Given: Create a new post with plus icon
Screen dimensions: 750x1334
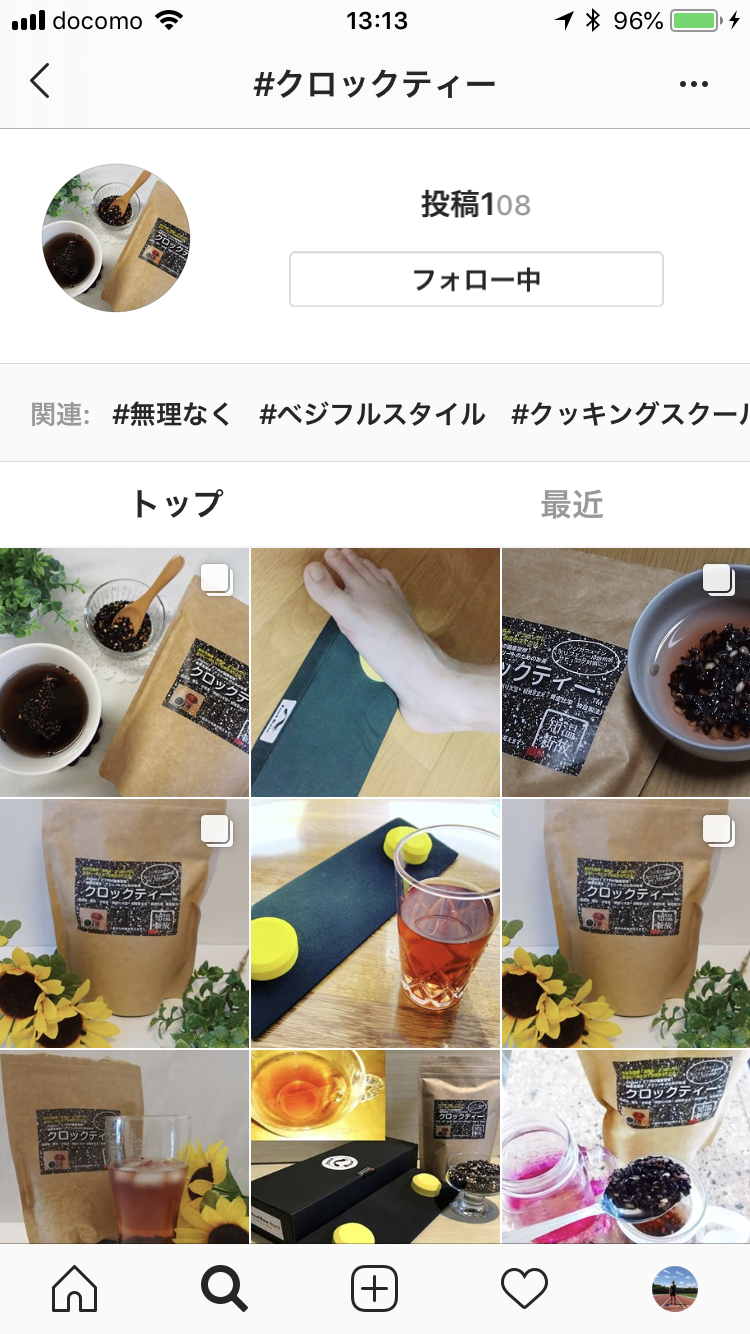Looking at the screenshot, I should tap(375, 1289).
